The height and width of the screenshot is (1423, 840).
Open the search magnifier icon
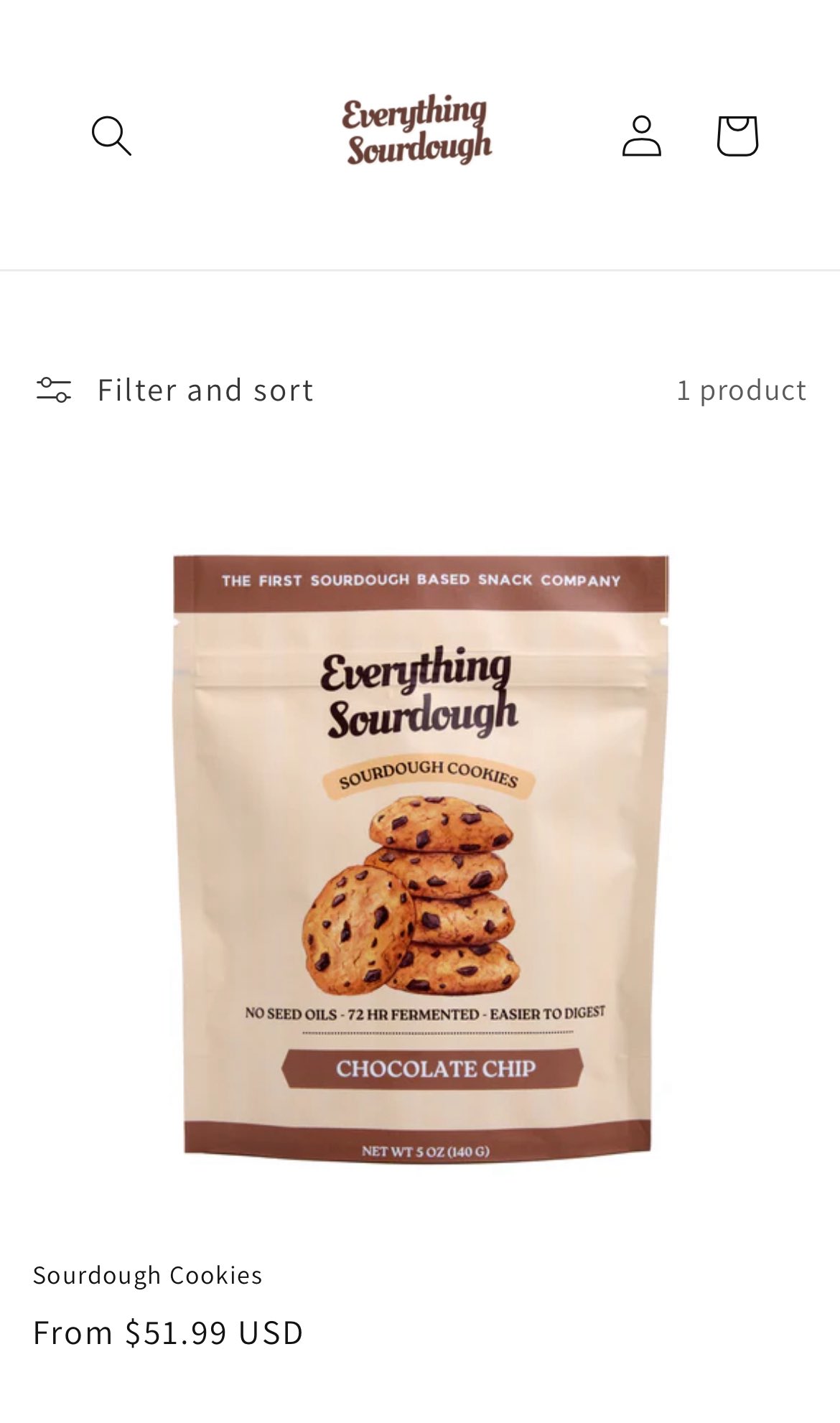click(x=111, y=135)
